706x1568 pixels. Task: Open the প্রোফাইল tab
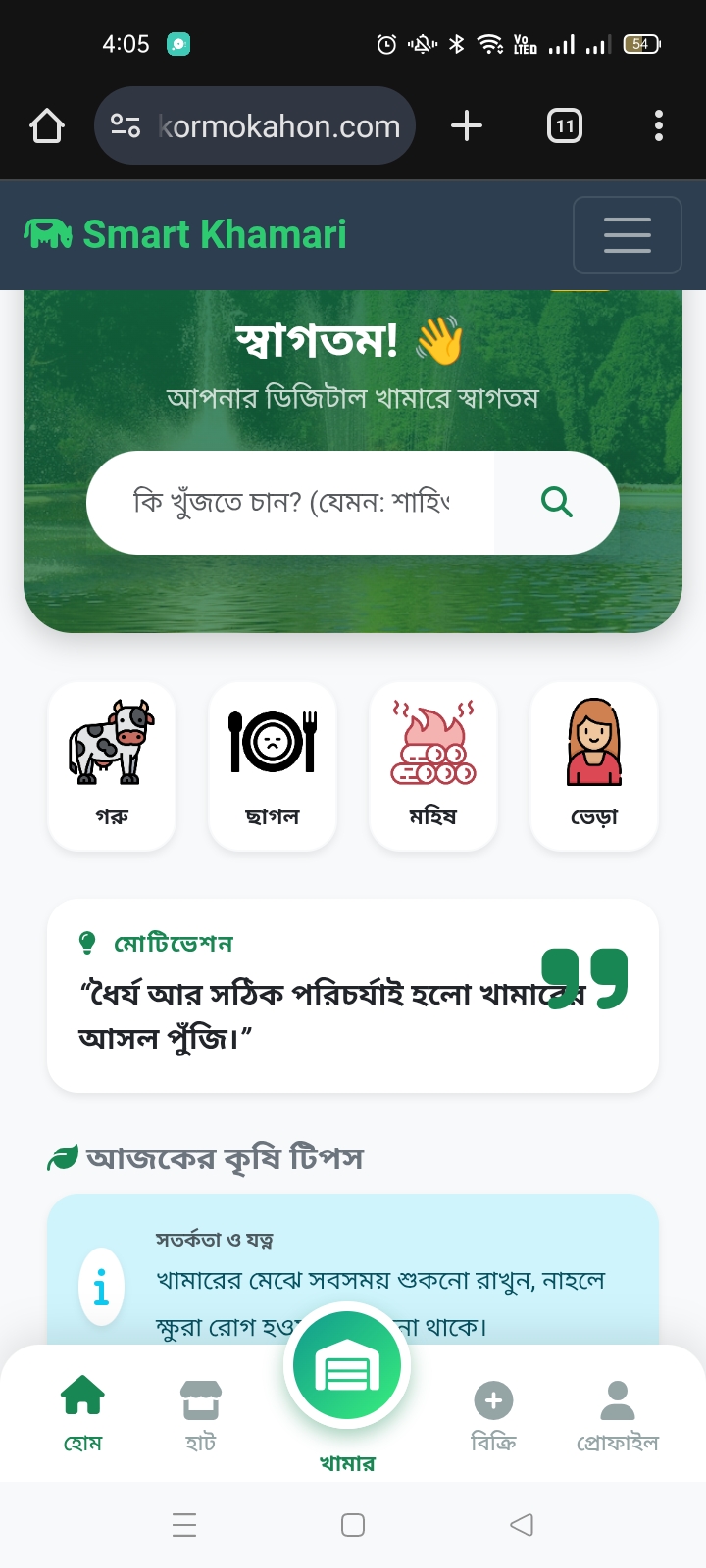coord(617,1413)
